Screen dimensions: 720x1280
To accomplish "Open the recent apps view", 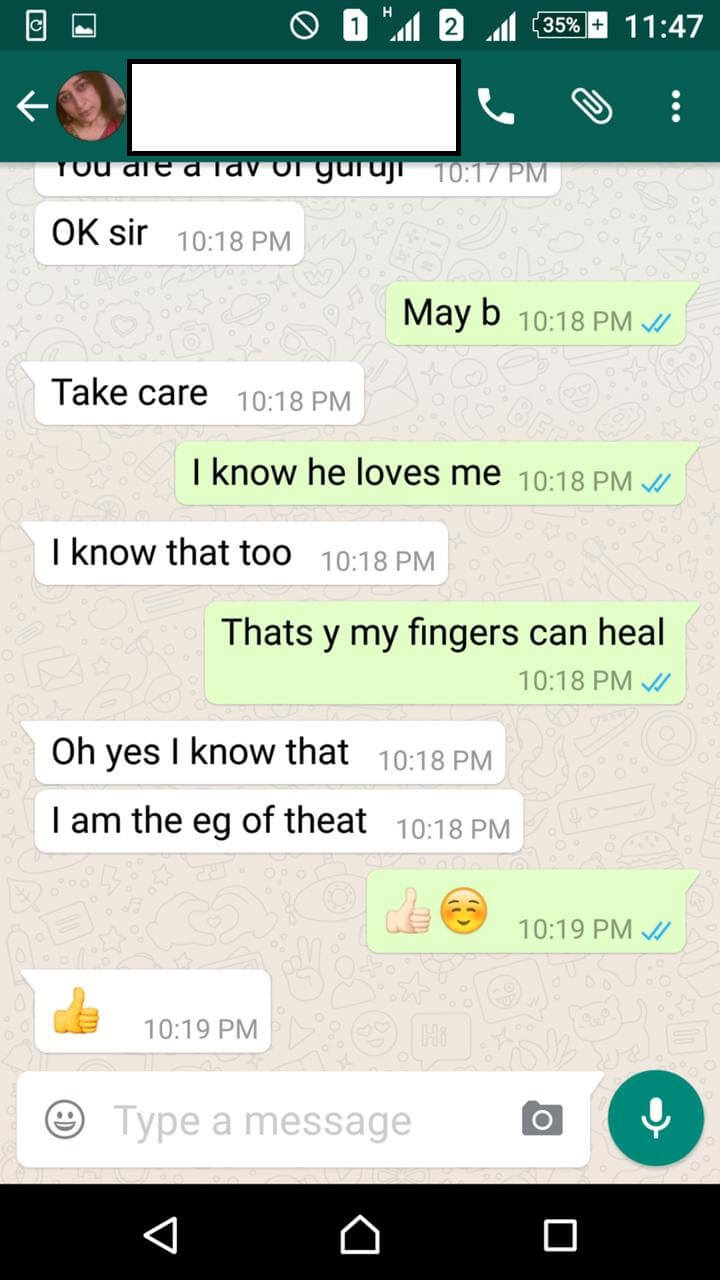I will click(559, 1235).
